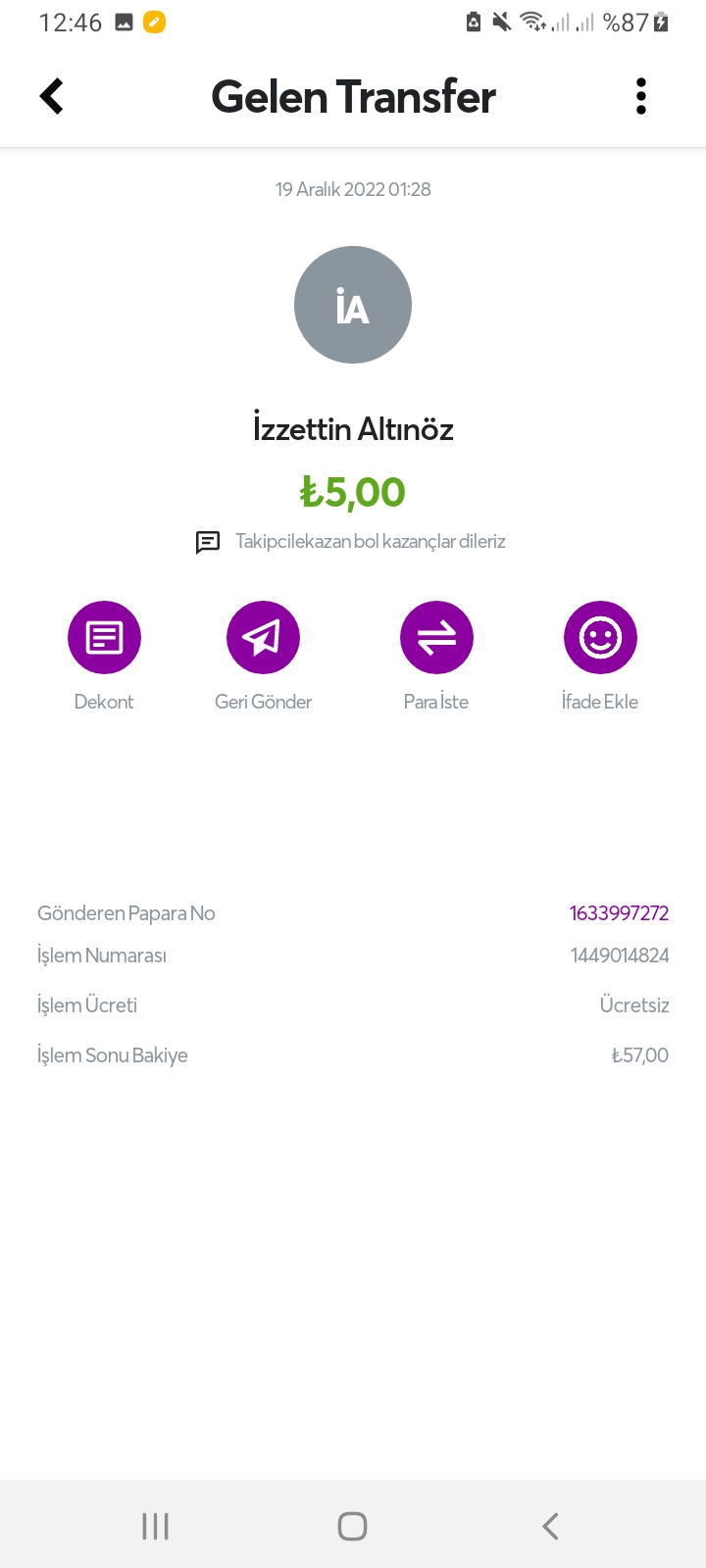Viewport: 706px width, 1568px height.
Task: Select Para İste to request money
Action: [x=436, y=638]
